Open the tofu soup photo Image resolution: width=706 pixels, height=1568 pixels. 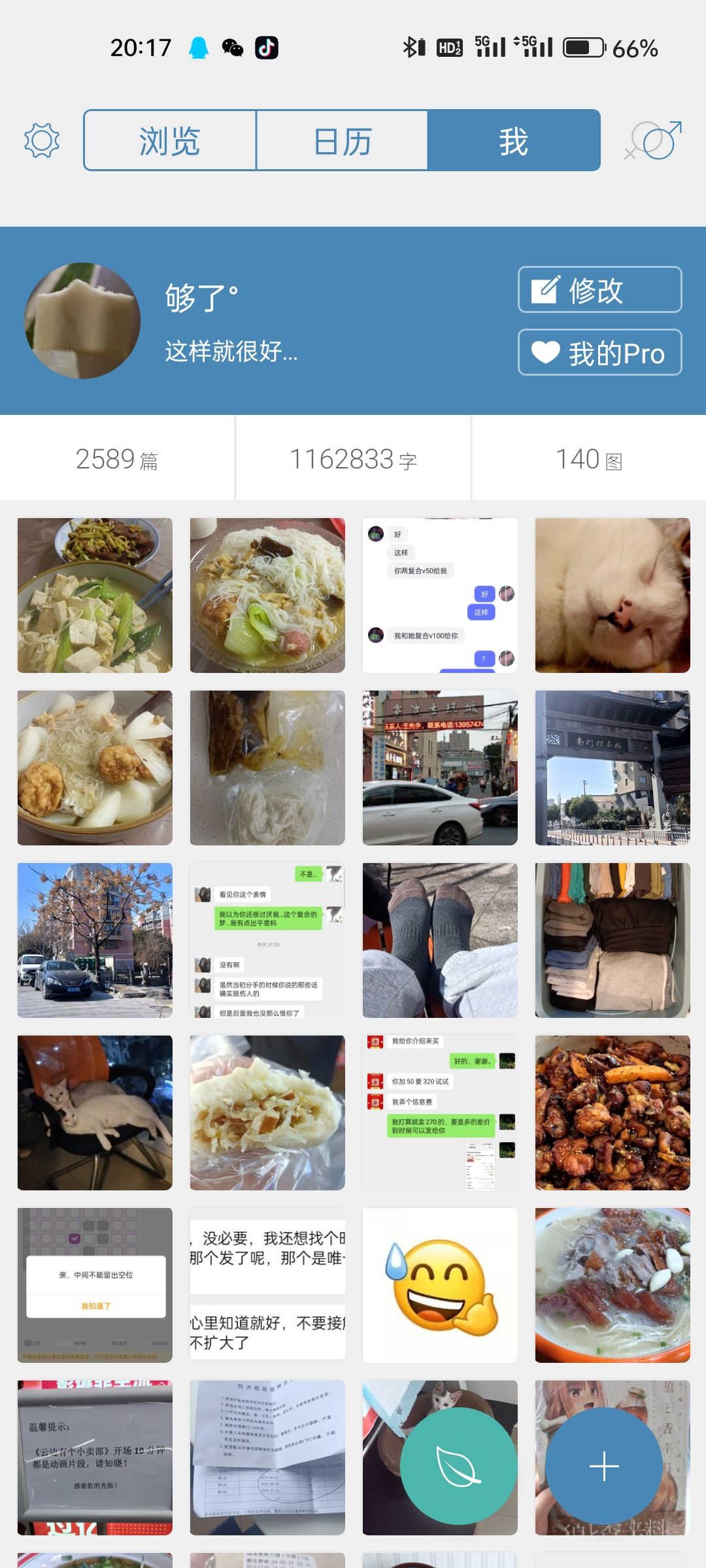click(95, 595)
